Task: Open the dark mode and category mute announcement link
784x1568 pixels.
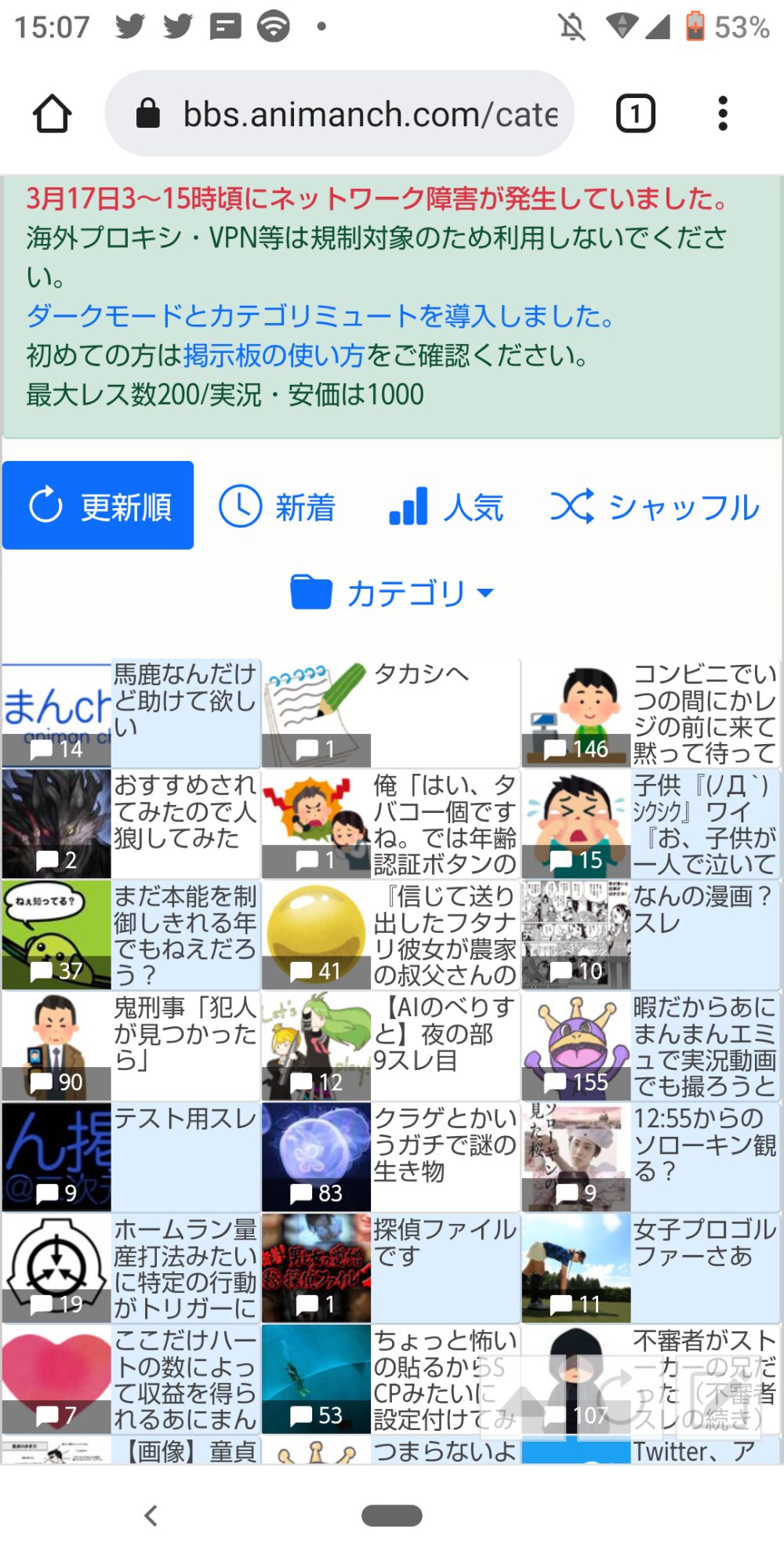Action: (x=320, y=316)
